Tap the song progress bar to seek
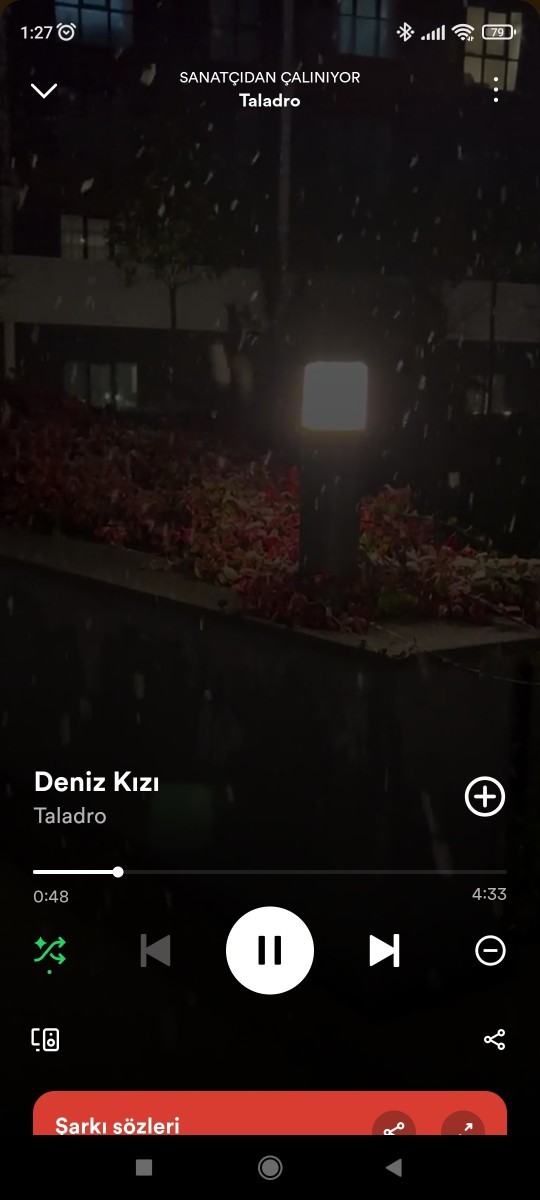 (270, 872)
